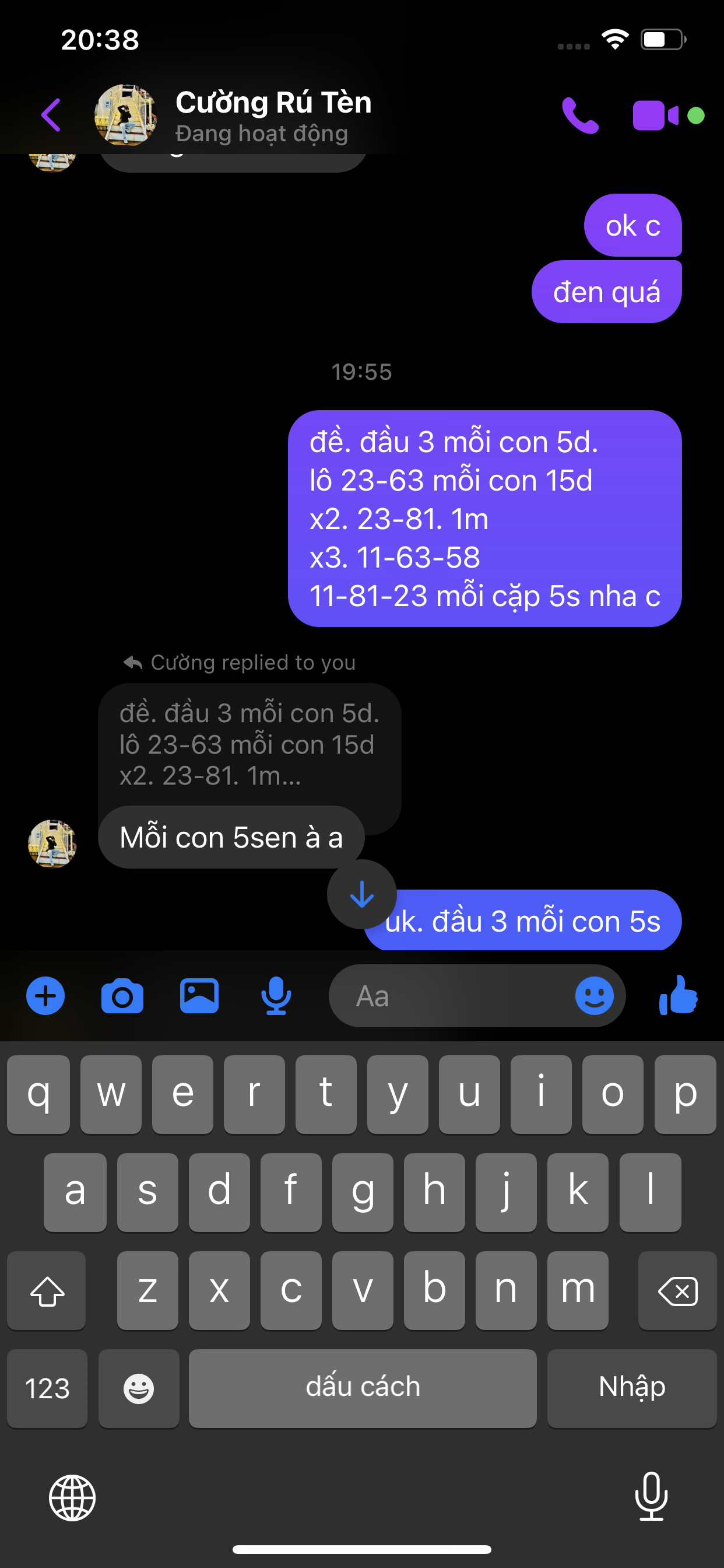This screenshot has width=724, height=1568.
Task: Send a thumbs-up like
Action: point(679,996)
